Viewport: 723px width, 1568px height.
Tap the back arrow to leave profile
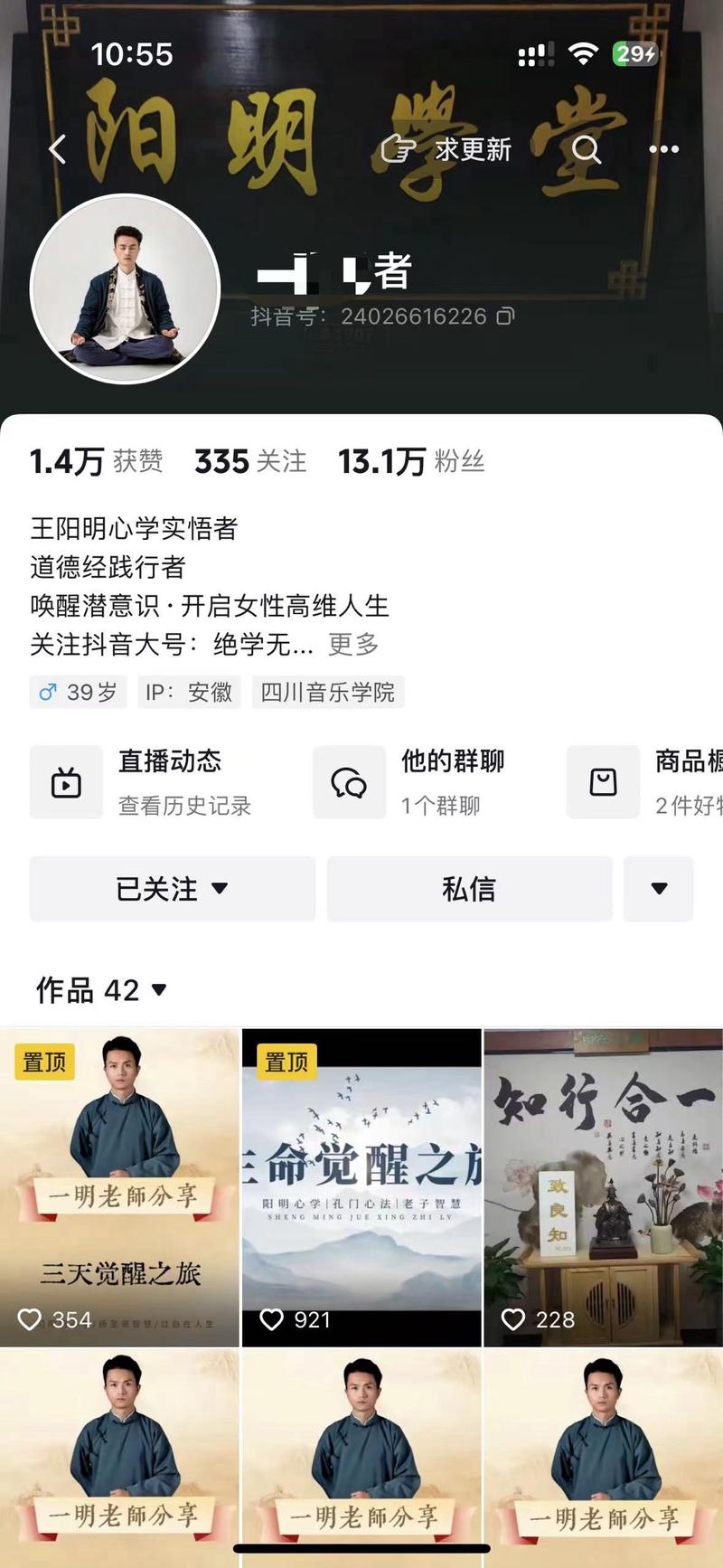click(x=58, y=149)
